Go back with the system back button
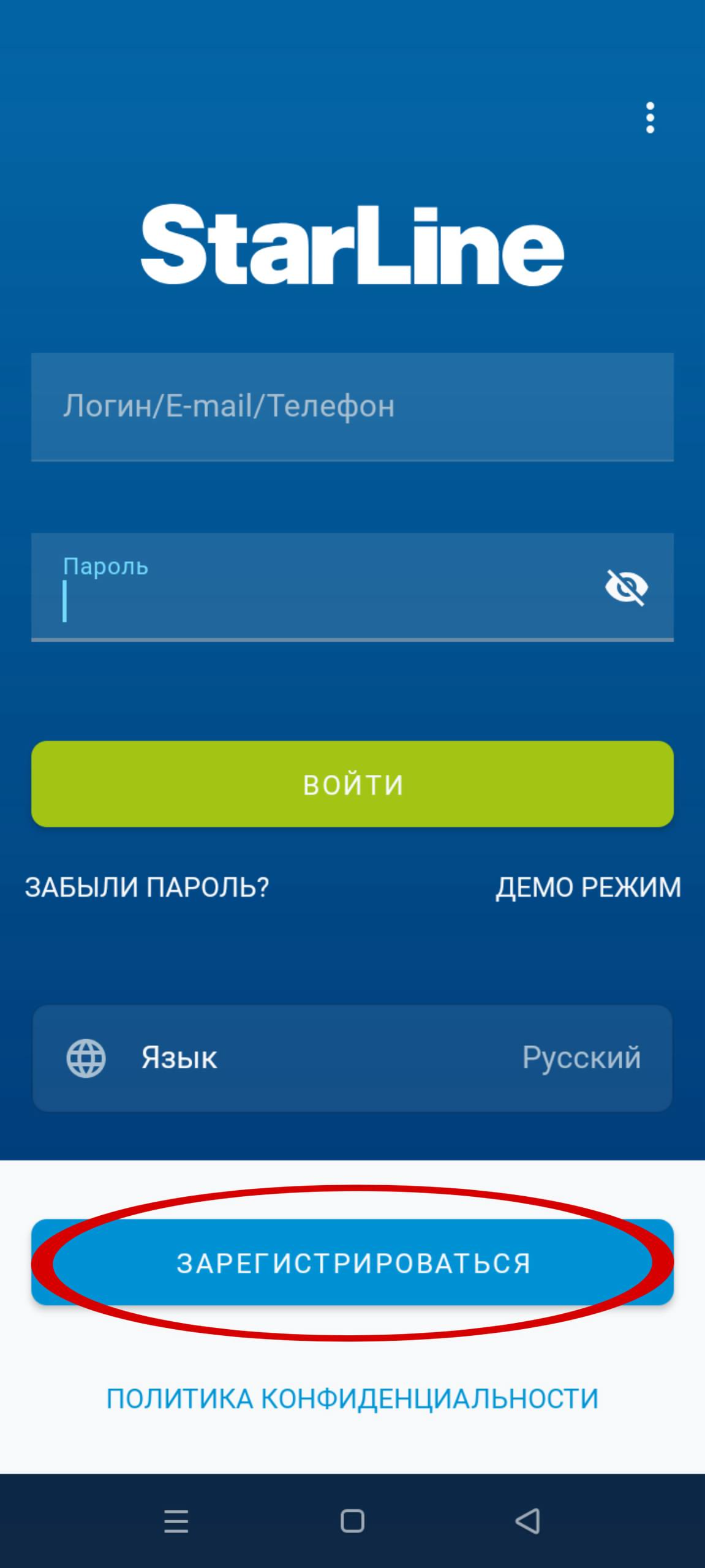 click(x=527, y=1521)
